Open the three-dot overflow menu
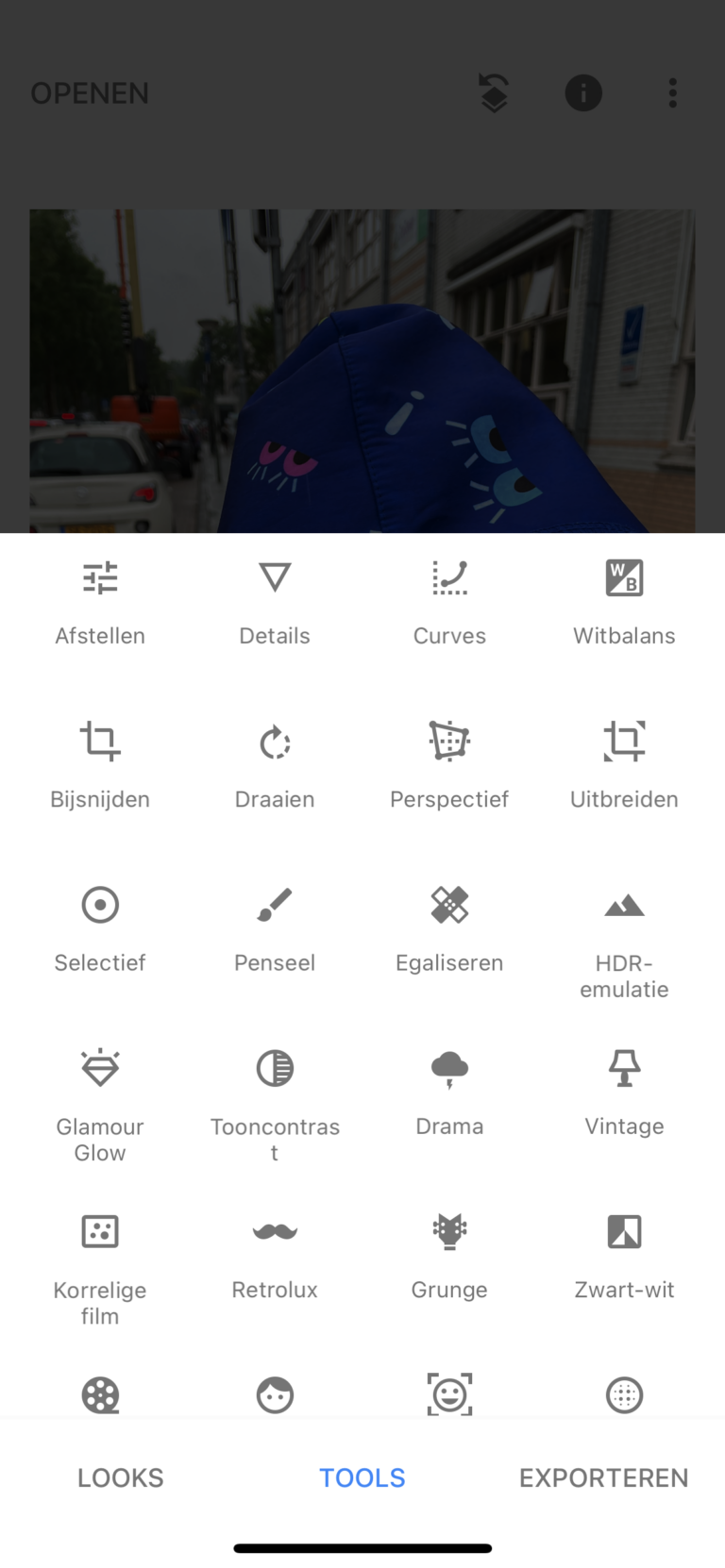 click(673, 93)
